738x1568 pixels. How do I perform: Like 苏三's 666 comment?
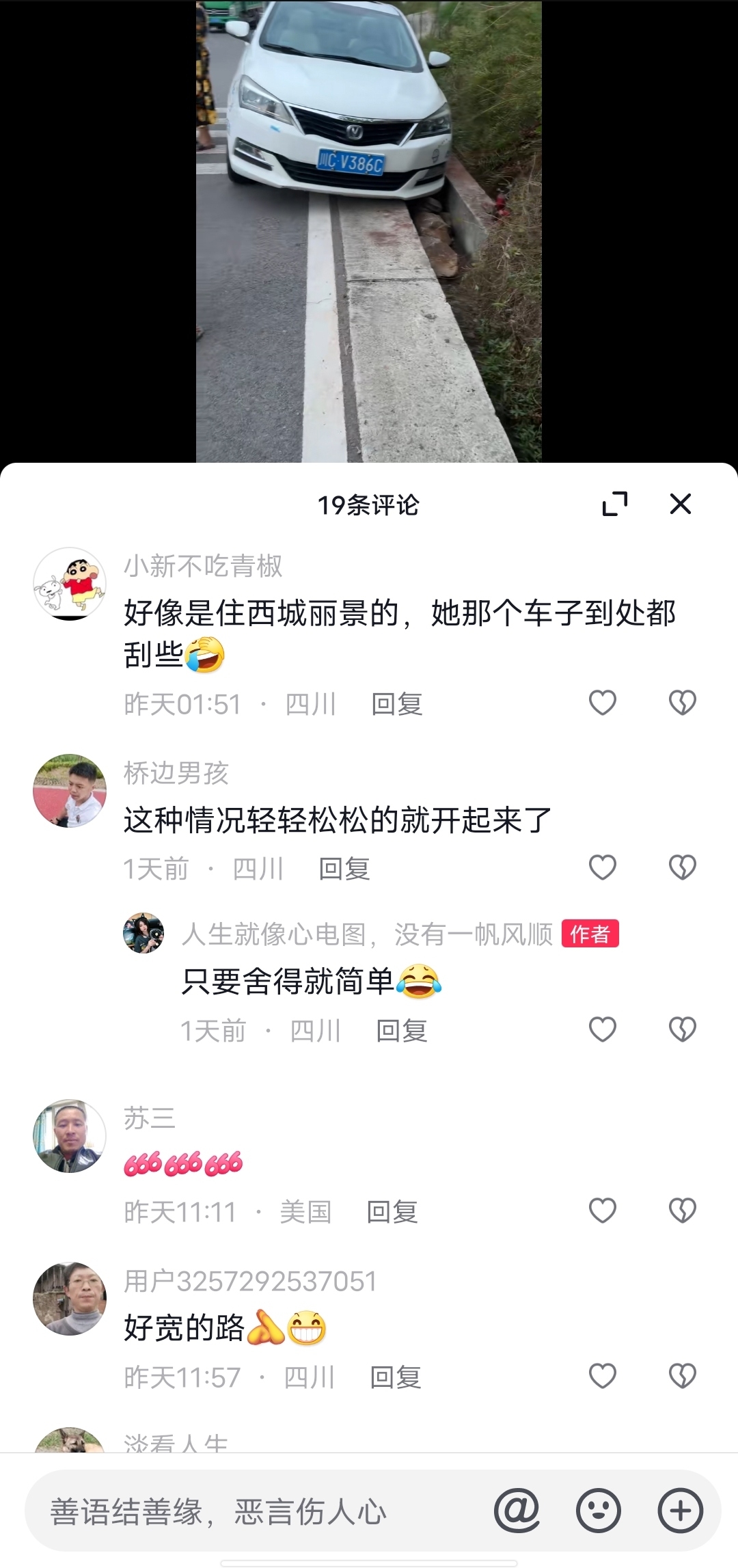coord(603,1211)
